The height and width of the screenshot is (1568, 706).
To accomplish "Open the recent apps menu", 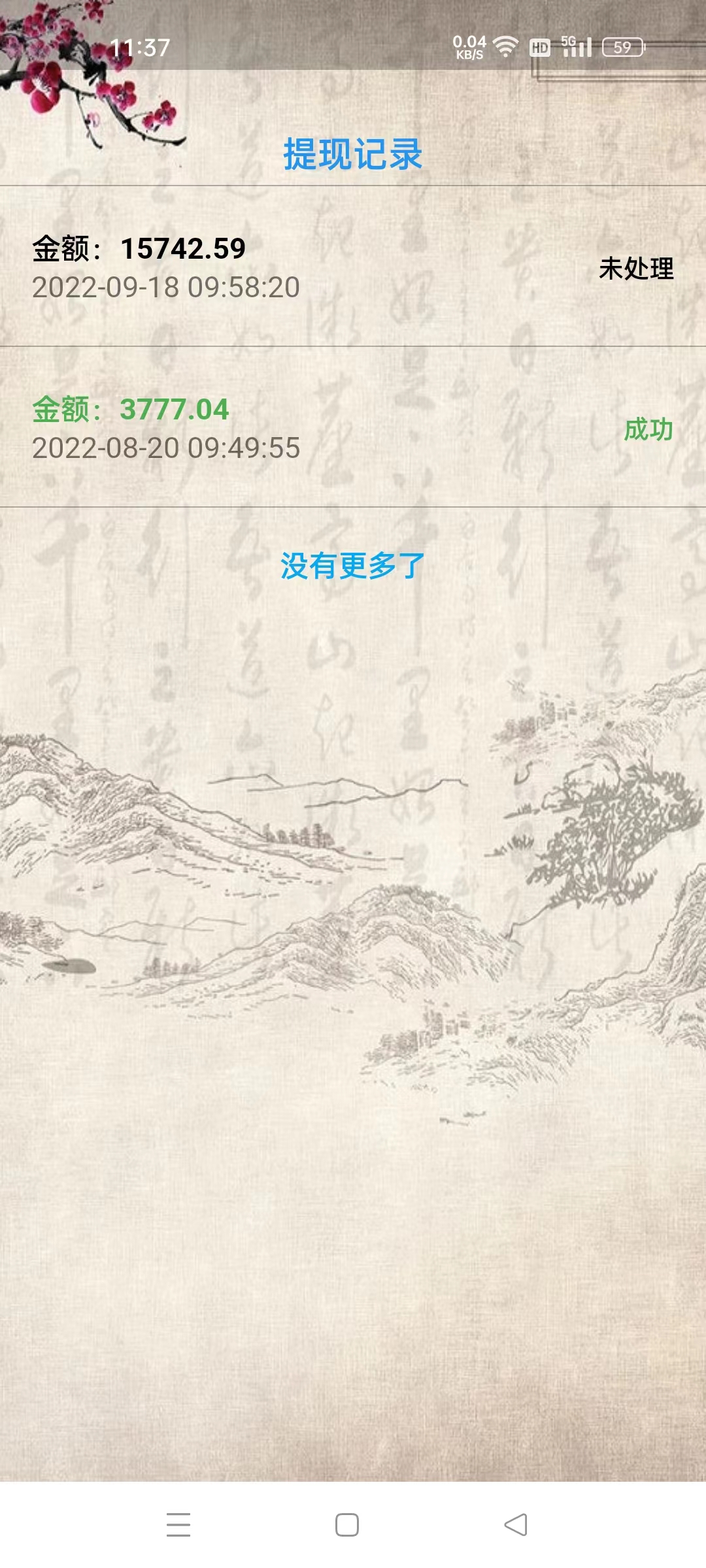I will tap(178, 1525).
